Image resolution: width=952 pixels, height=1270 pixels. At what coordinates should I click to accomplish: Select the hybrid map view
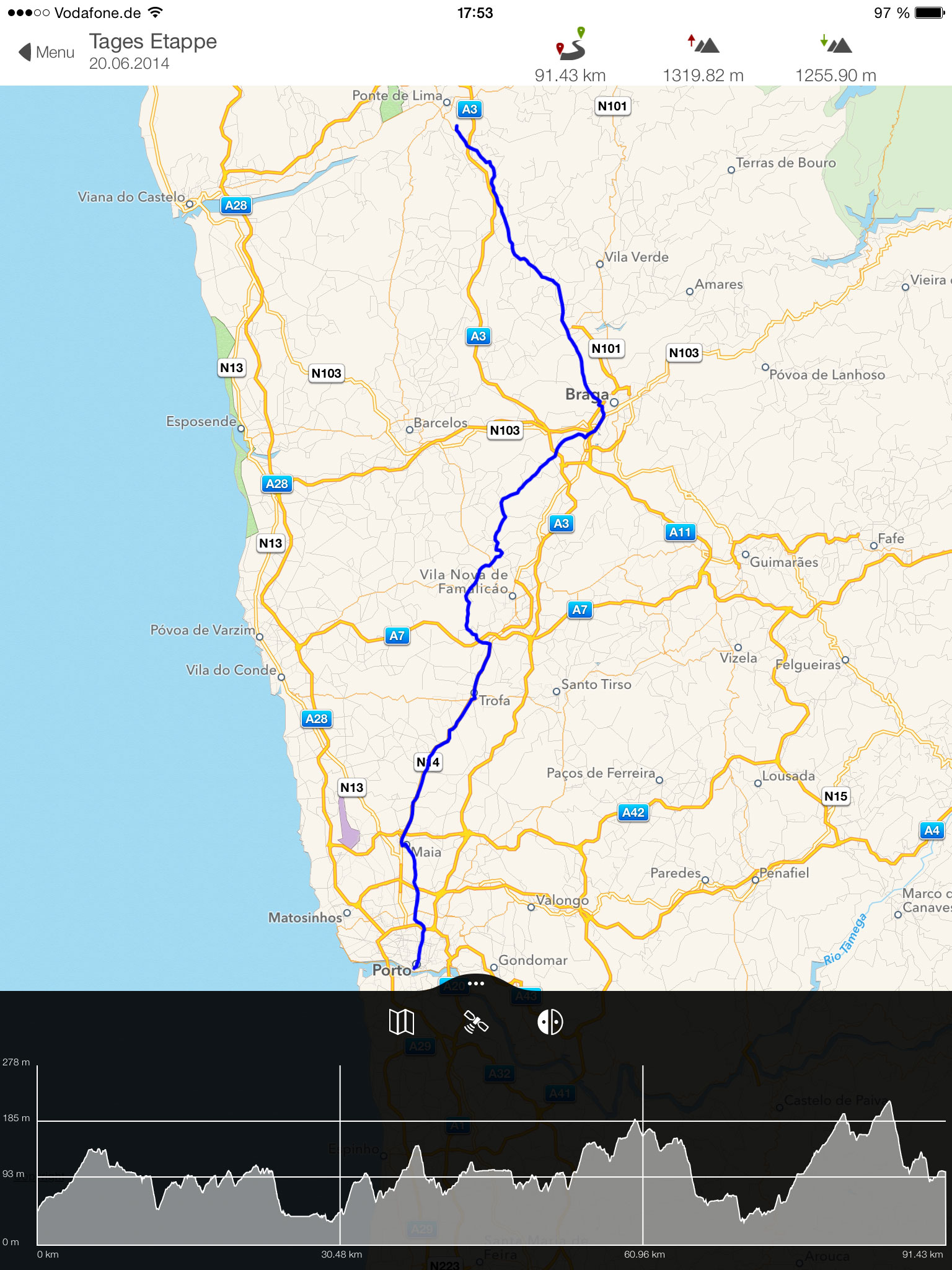pos(550,1021)
